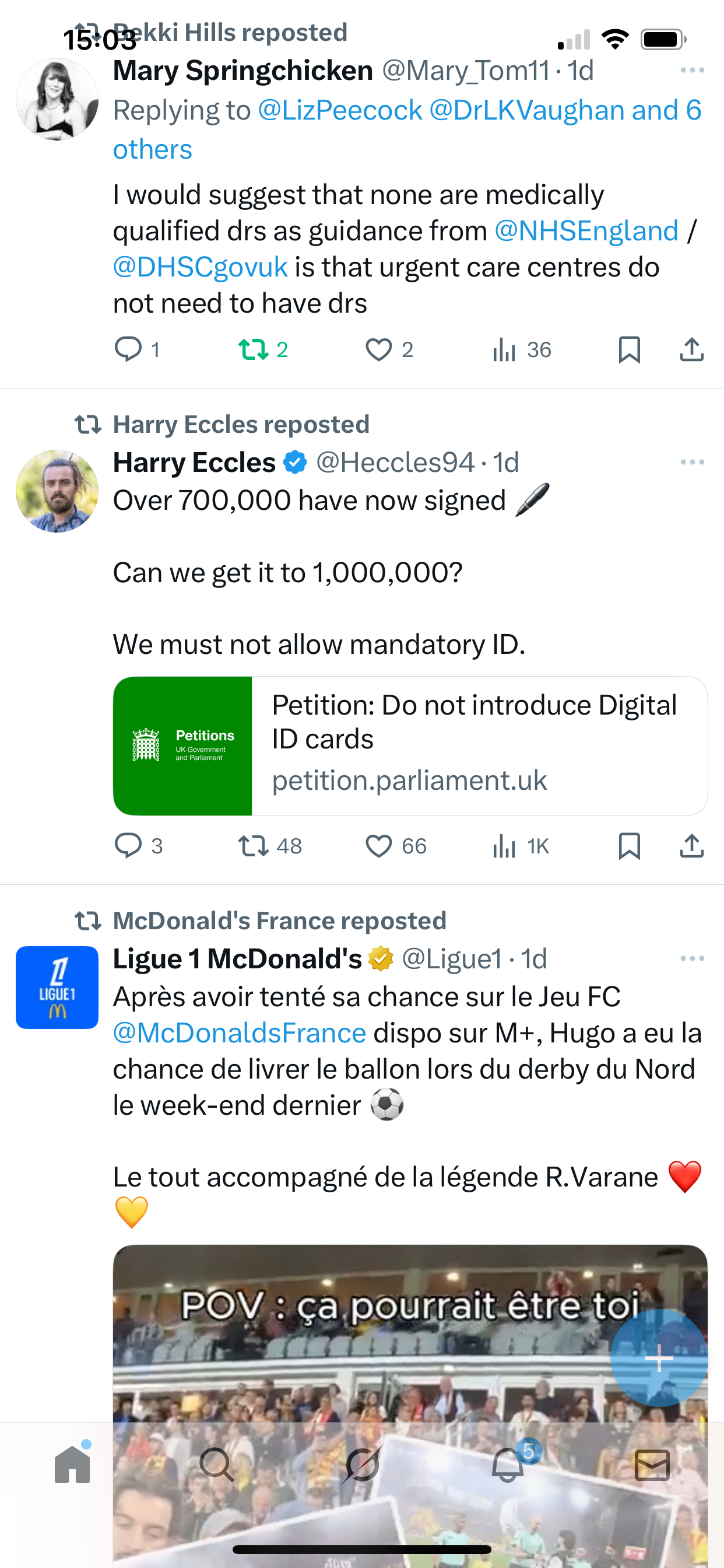Go to the Messages tab
This screenshot has width=724, height=1568.
(x=652, y=1465)
